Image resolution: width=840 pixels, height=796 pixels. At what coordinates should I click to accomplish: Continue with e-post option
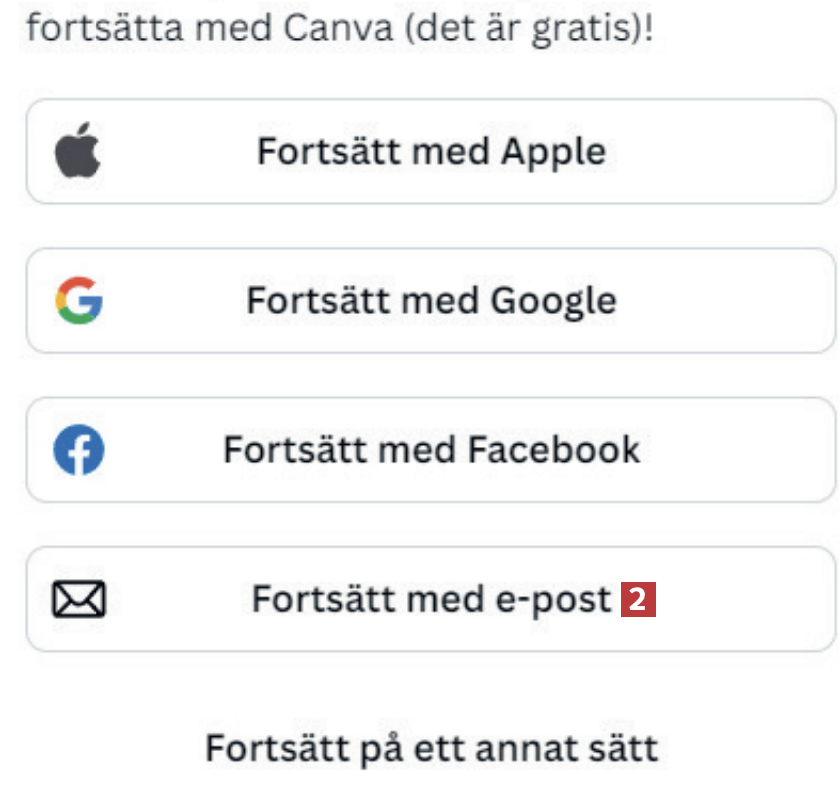point(431,599)
